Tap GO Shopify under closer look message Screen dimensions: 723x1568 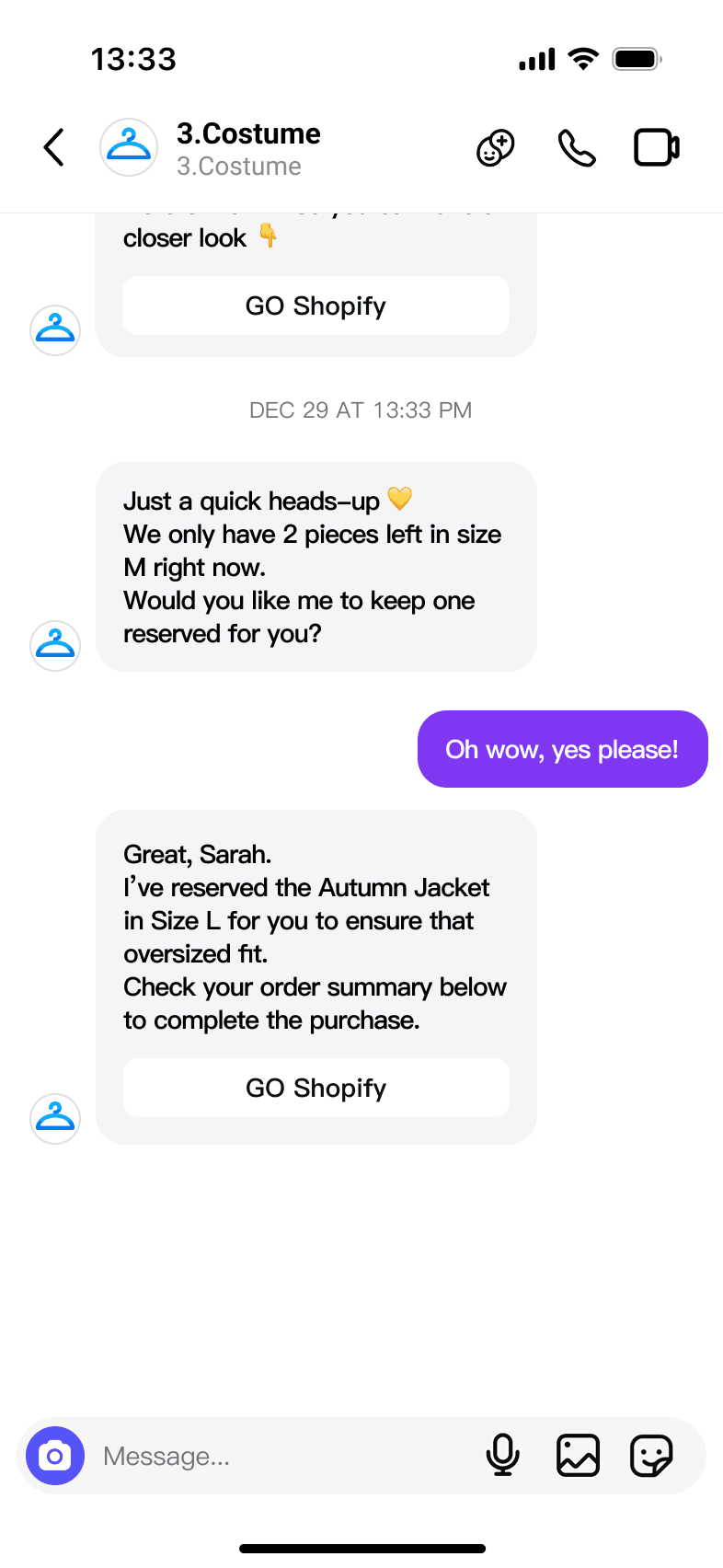click(316, 306)
